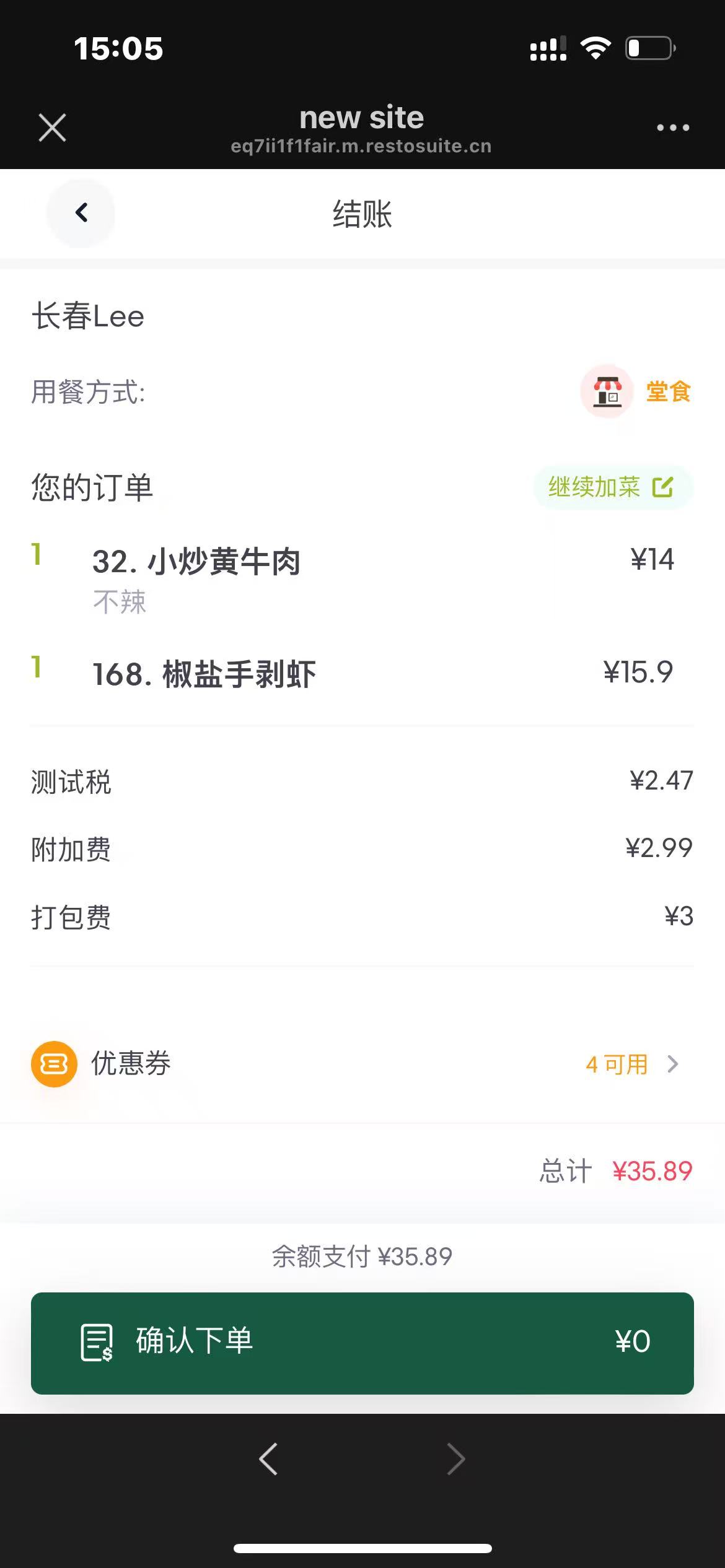The width and height of the screenshot is (725, 1568).
Task: Tap 继续加菜 to add more dishes
Action: [x=613, y=487]
